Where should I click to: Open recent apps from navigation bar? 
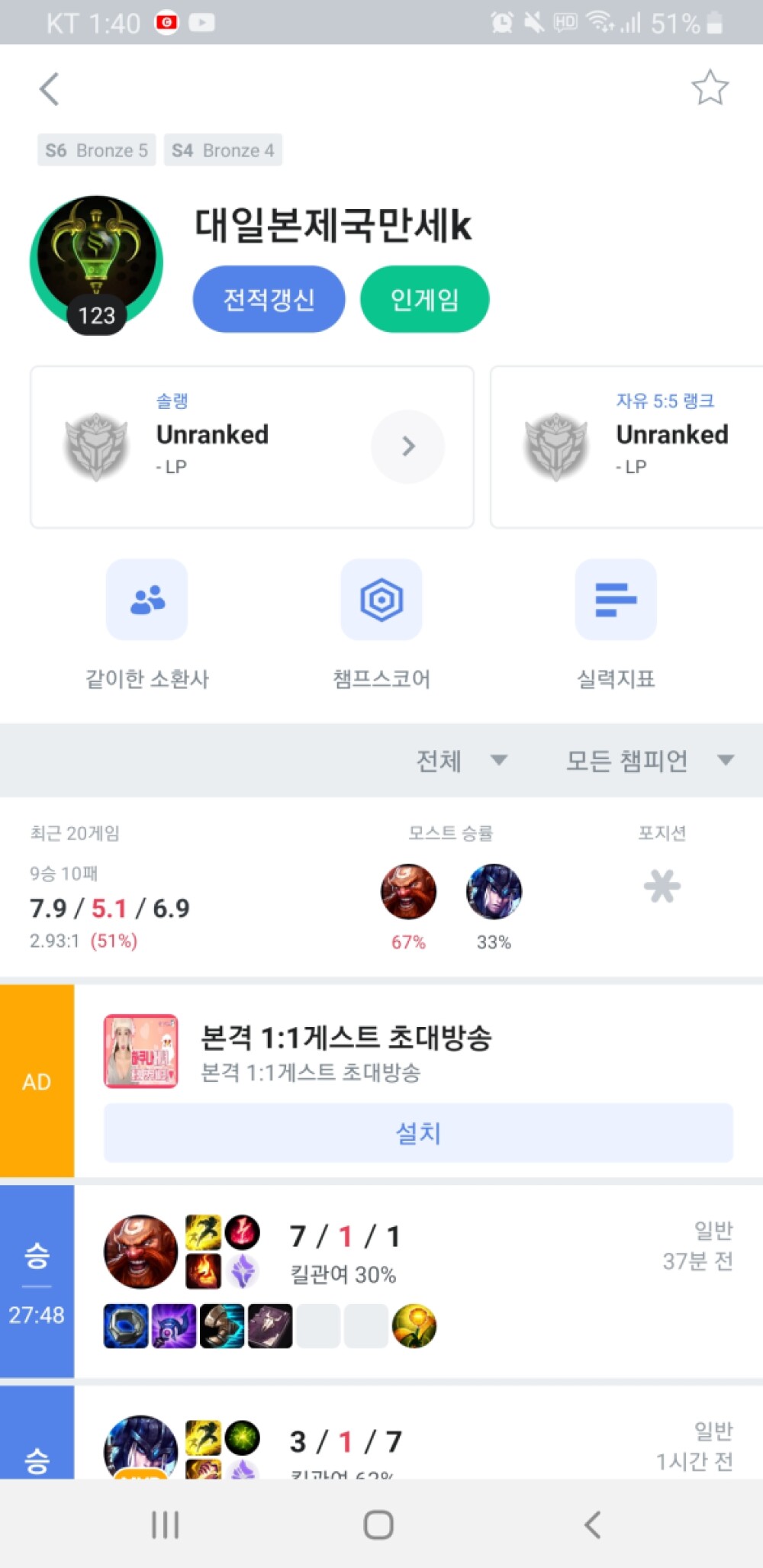[165, 1525]
